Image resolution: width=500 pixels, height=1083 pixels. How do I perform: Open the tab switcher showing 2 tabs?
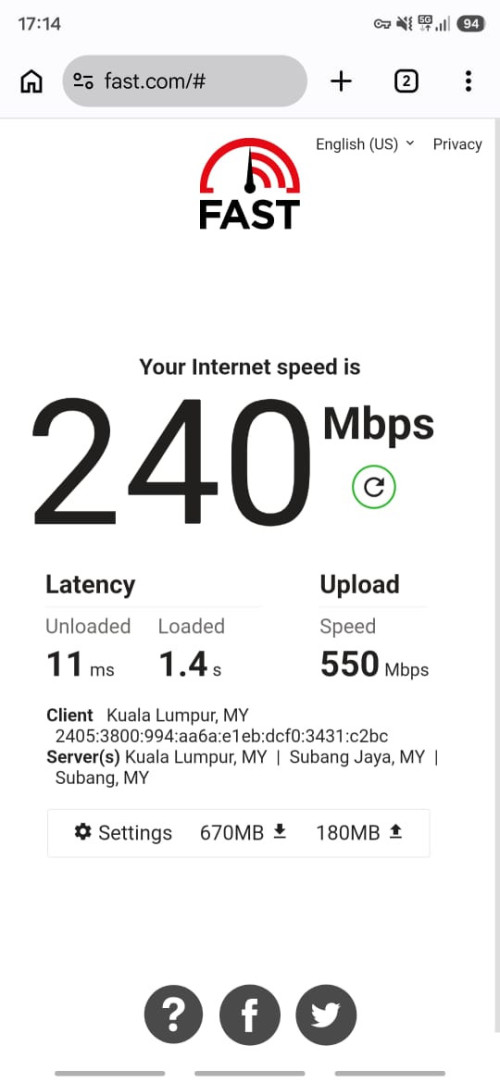coord(406,82)
